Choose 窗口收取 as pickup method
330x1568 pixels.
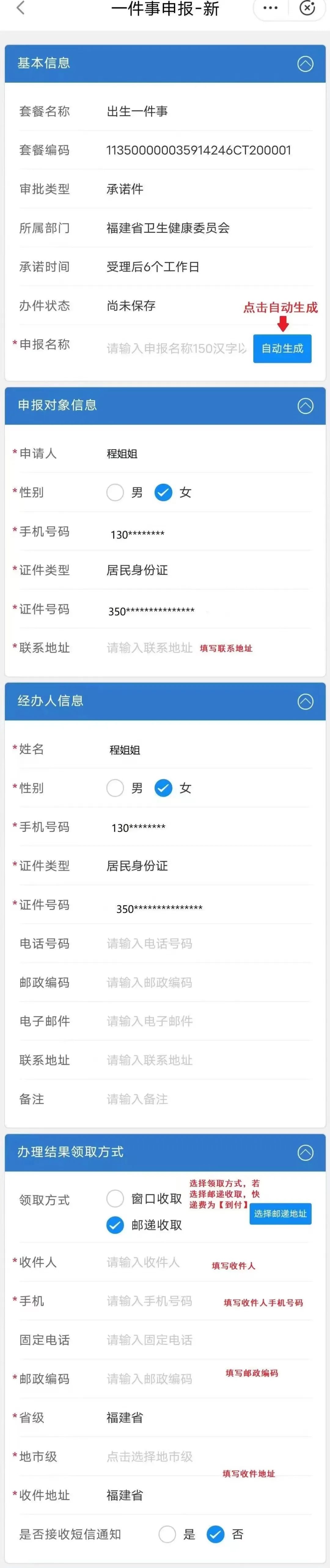tap(116, 1198)
